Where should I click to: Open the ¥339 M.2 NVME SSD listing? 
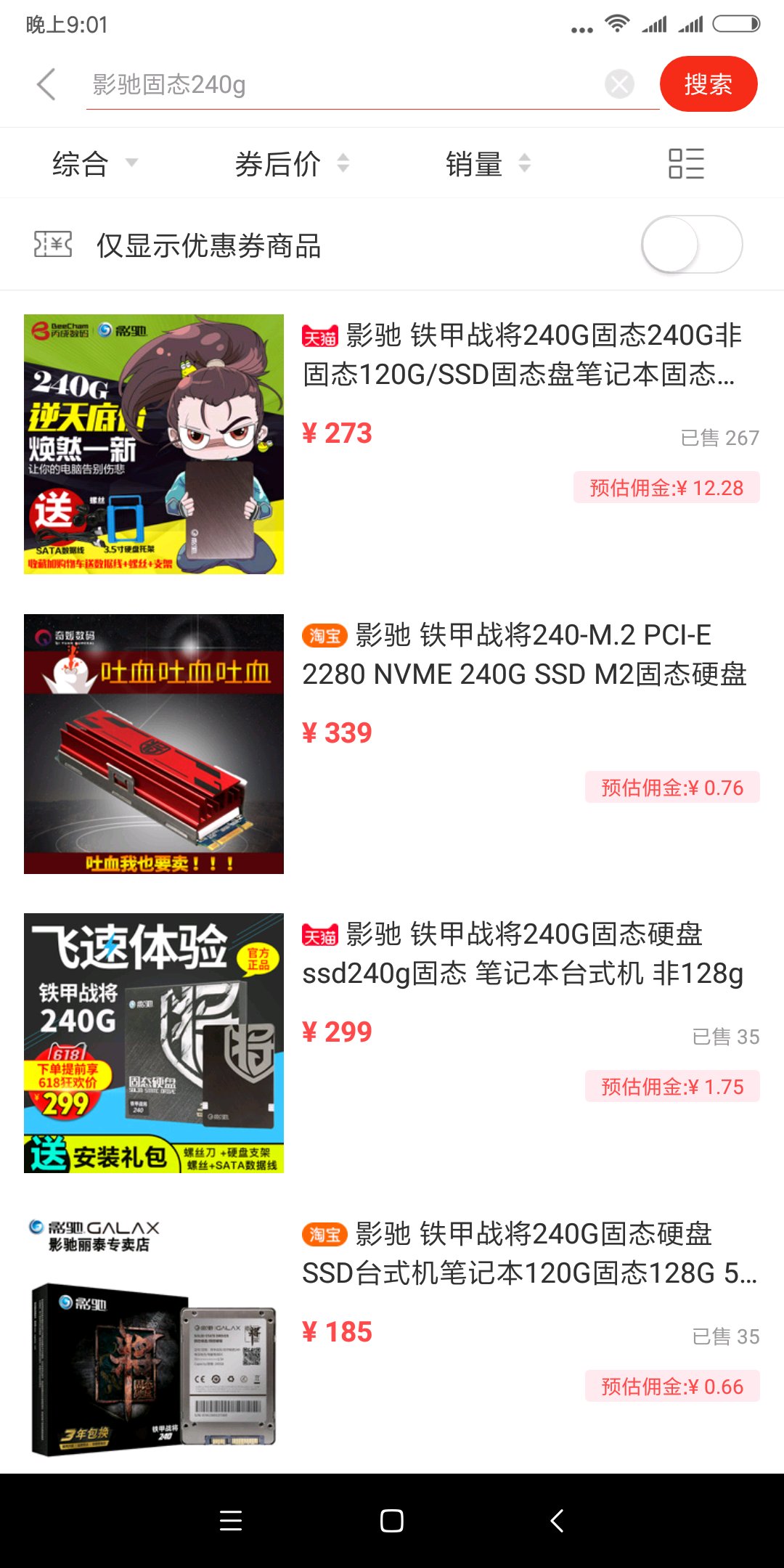(x=523, y=655)
